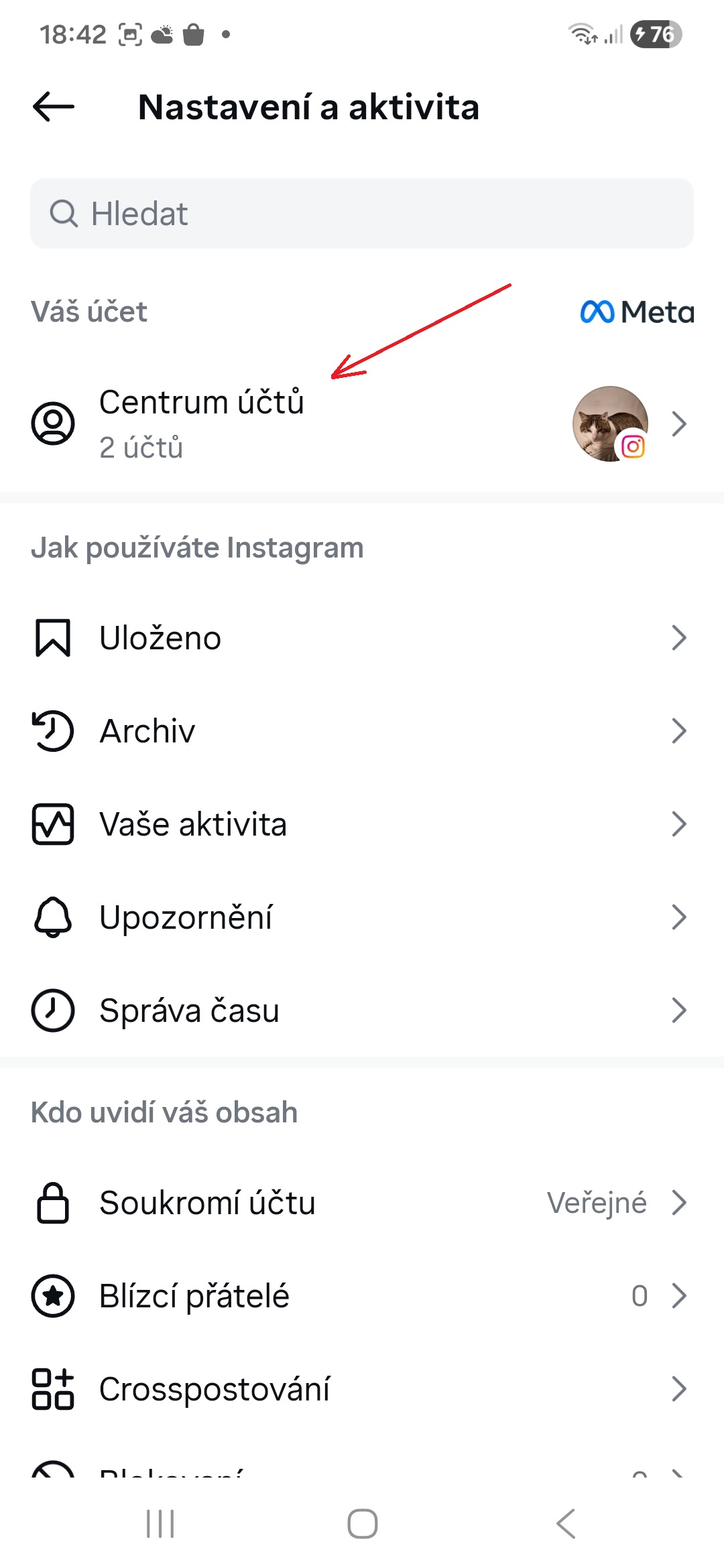Screen dimensions: 724x1568
Task: Click the Crosspostování icon
Action: pyautogui.click(x=52, y=1388)
